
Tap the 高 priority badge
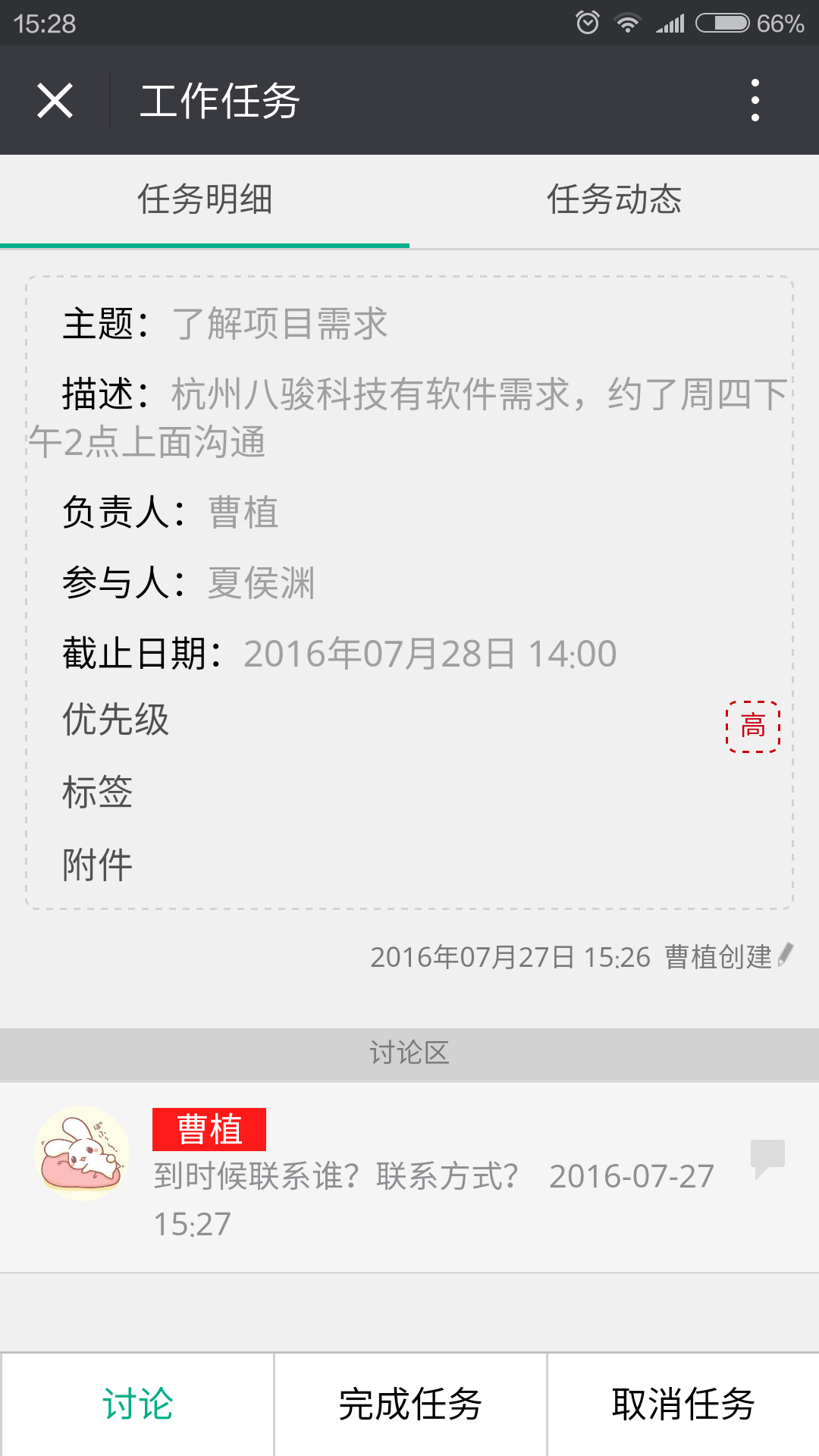pyautogui.click(x=752, y=726)
